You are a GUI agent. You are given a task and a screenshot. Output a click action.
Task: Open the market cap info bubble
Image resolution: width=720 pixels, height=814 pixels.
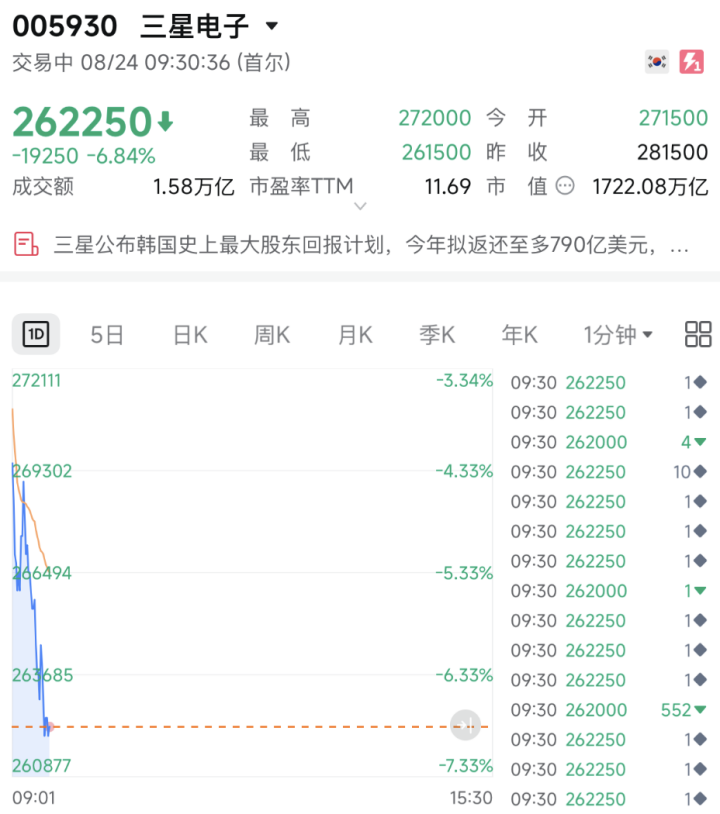pyautogui.click(x=565, y=185)
